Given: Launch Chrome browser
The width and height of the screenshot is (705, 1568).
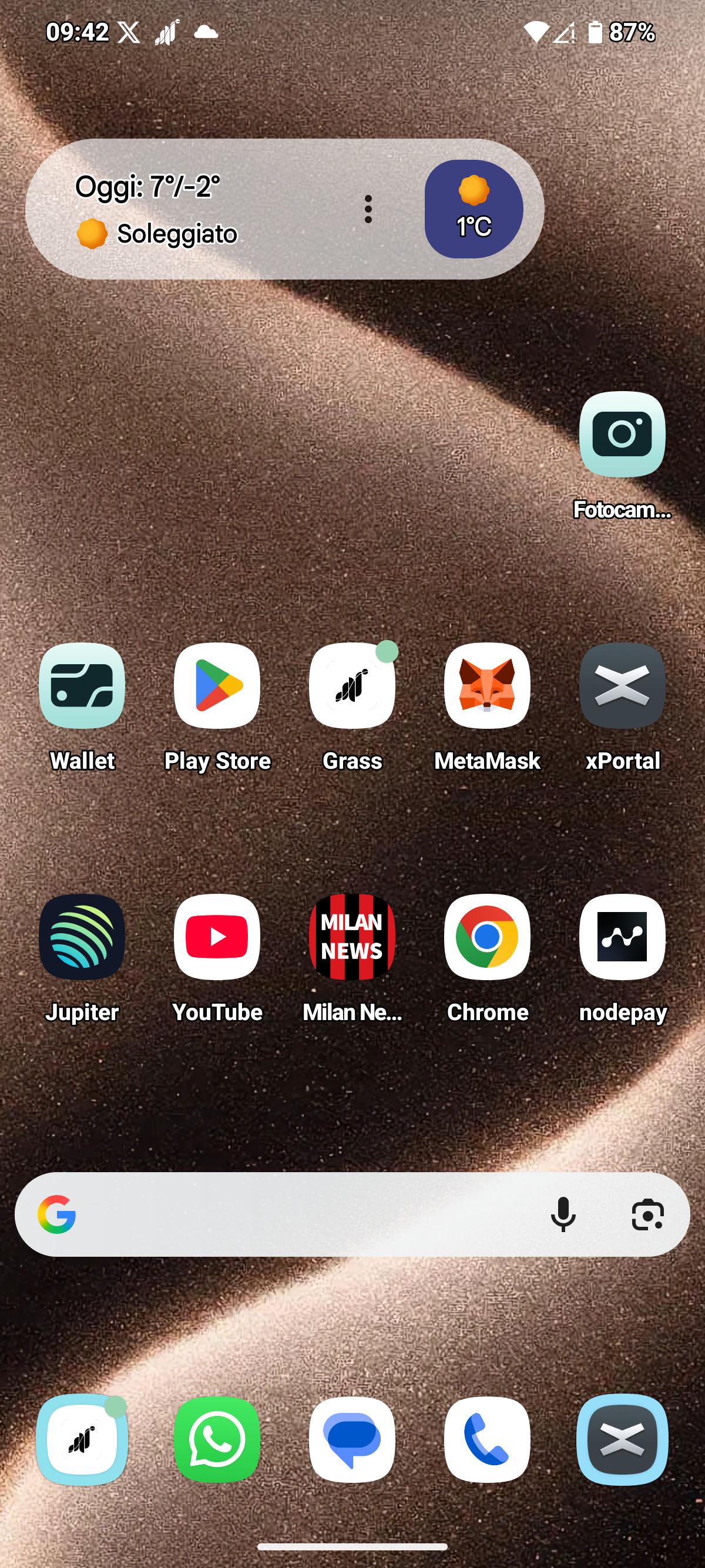Looking at the screenshot, I should tap(487, 936).
